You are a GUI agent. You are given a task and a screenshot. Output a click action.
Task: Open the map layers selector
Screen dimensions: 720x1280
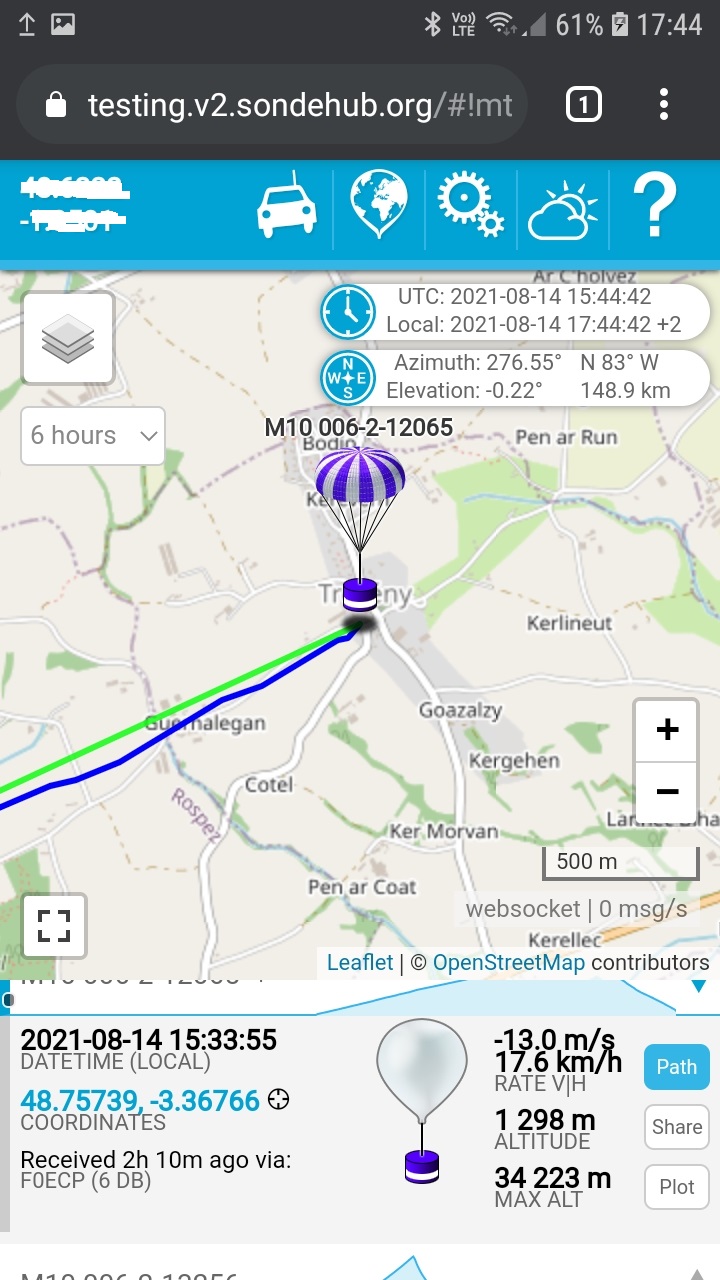pos(67,338)
